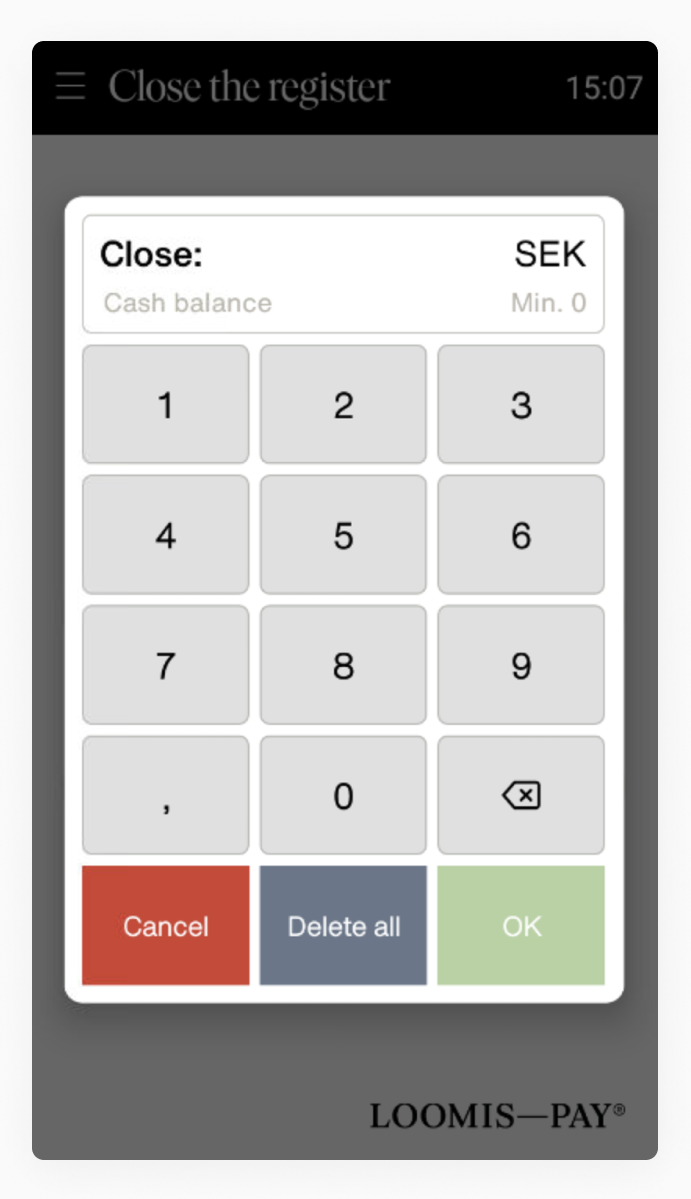The height and width of the screenshot is (1199, 691).
Task: Insert the comma decimal separator
Action: [x=166, y=795]
